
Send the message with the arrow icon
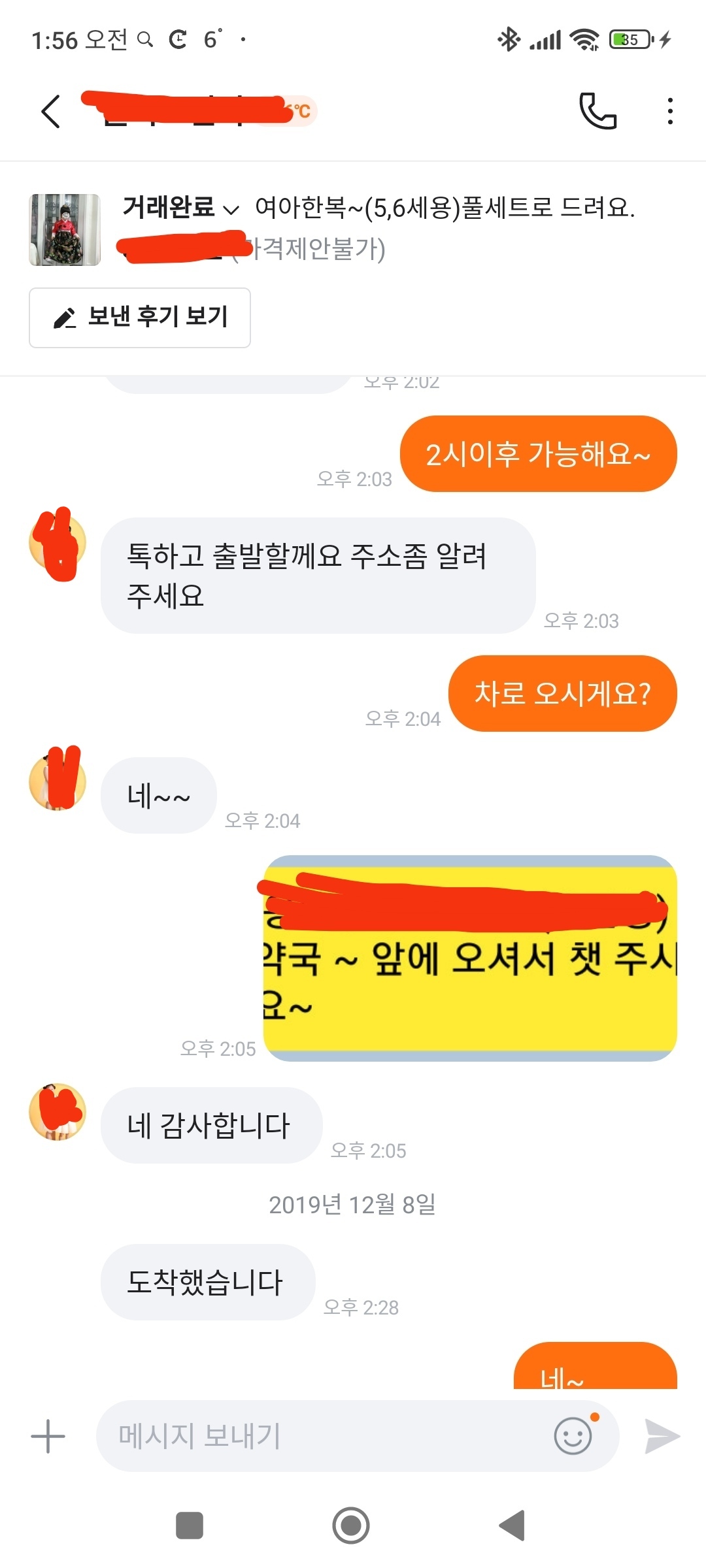tap(662, 1436)
